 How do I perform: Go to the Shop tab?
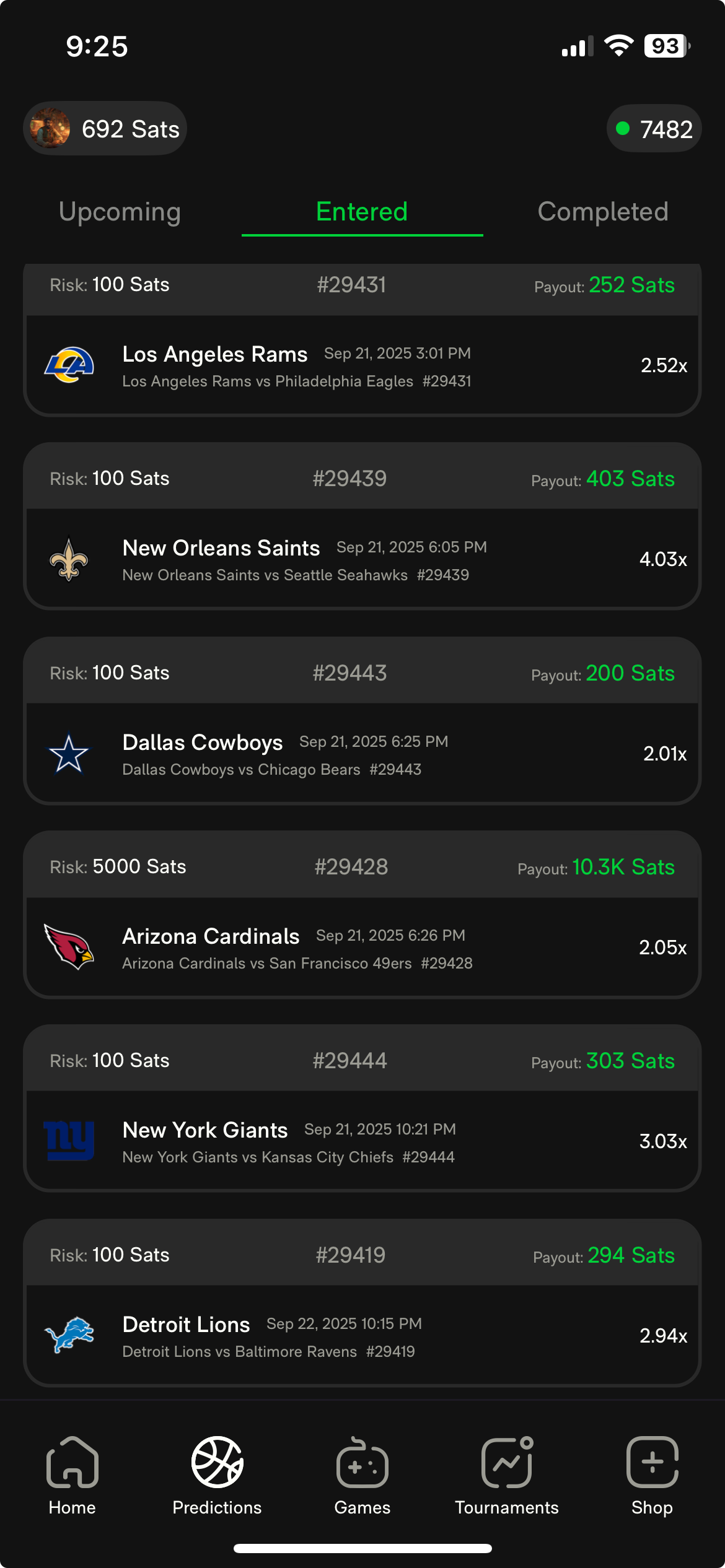point(652,1475)
